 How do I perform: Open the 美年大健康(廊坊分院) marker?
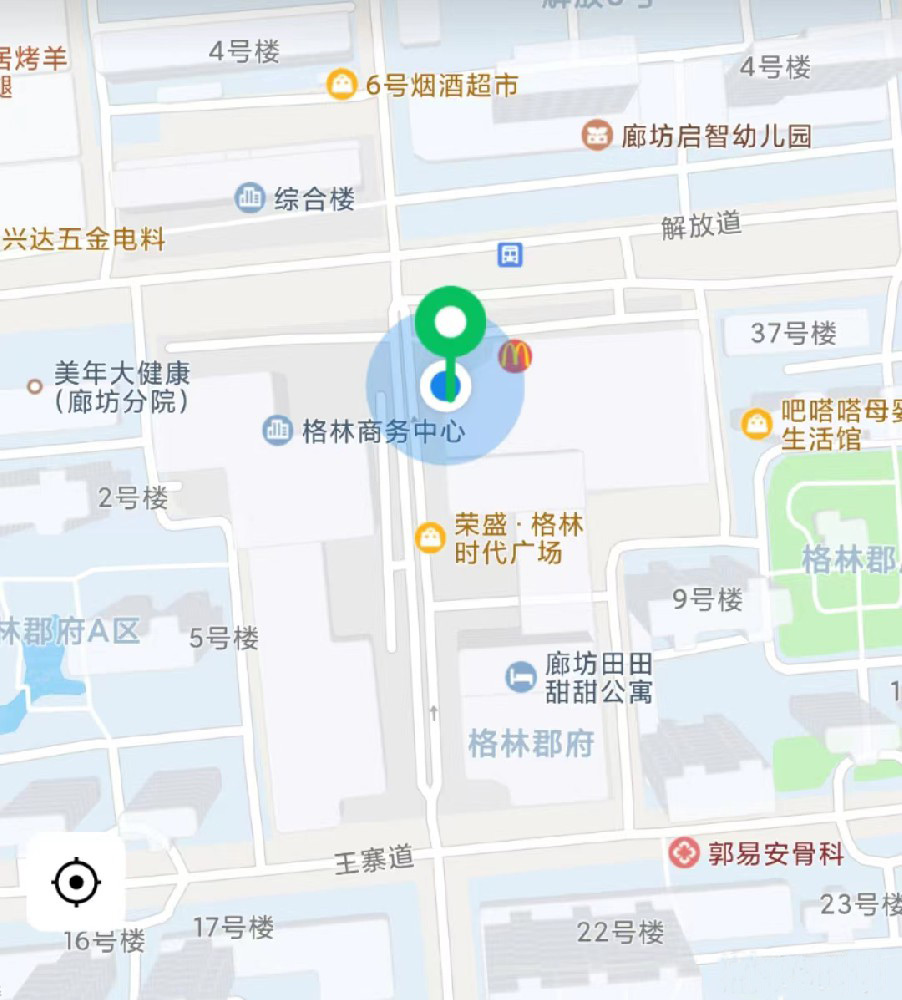pyautogui.click(x=34, y=385)
